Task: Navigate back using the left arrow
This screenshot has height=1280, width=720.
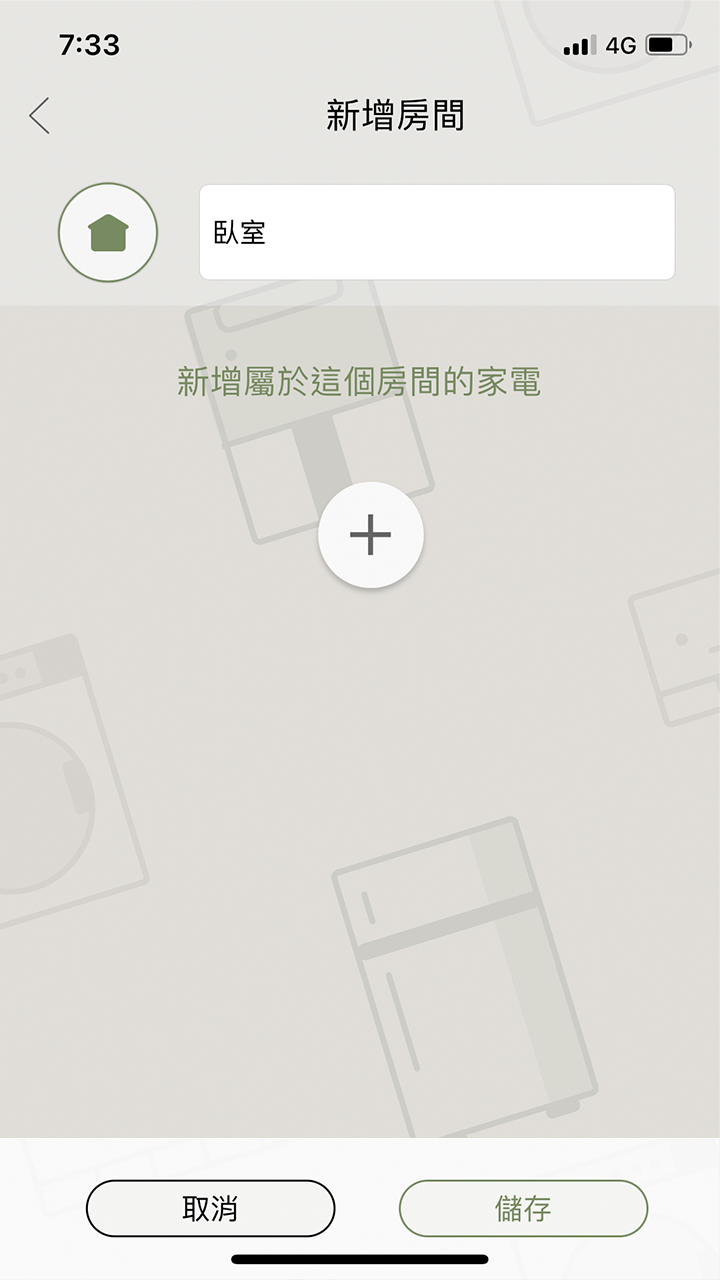Action: coord(40,117)
